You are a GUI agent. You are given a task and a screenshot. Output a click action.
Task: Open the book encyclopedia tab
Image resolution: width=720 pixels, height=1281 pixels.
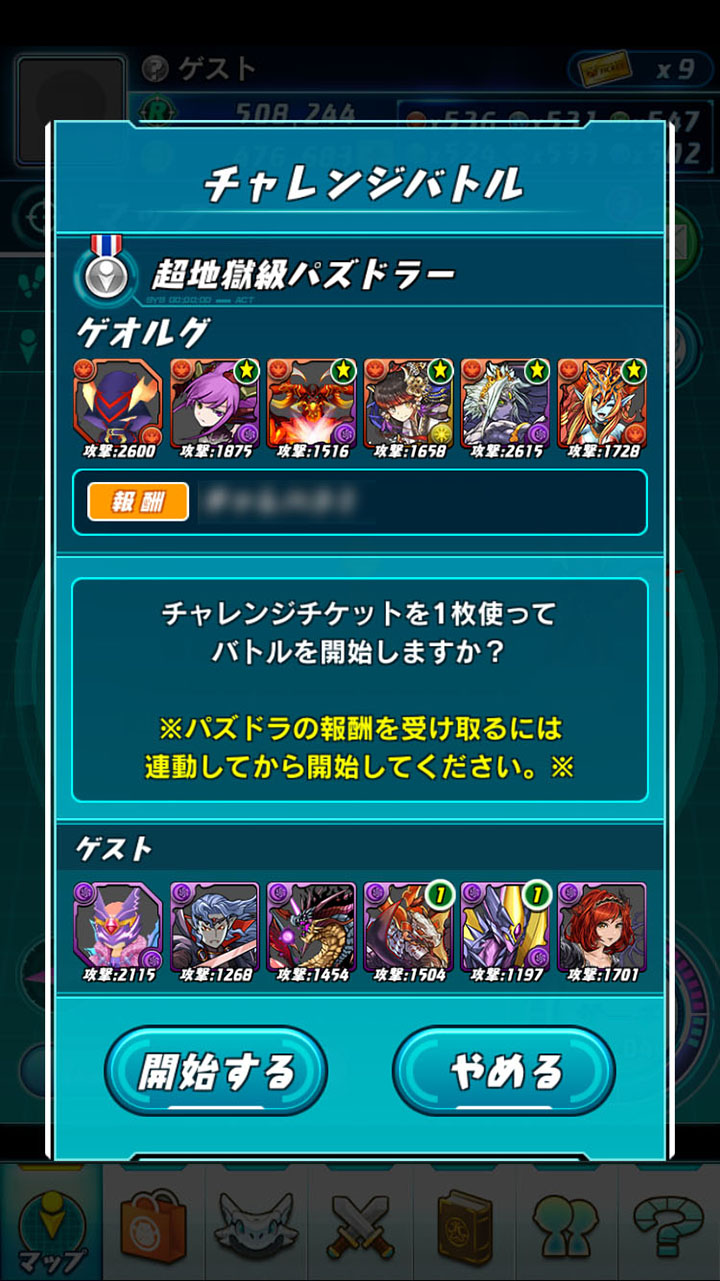(463, 1222)
